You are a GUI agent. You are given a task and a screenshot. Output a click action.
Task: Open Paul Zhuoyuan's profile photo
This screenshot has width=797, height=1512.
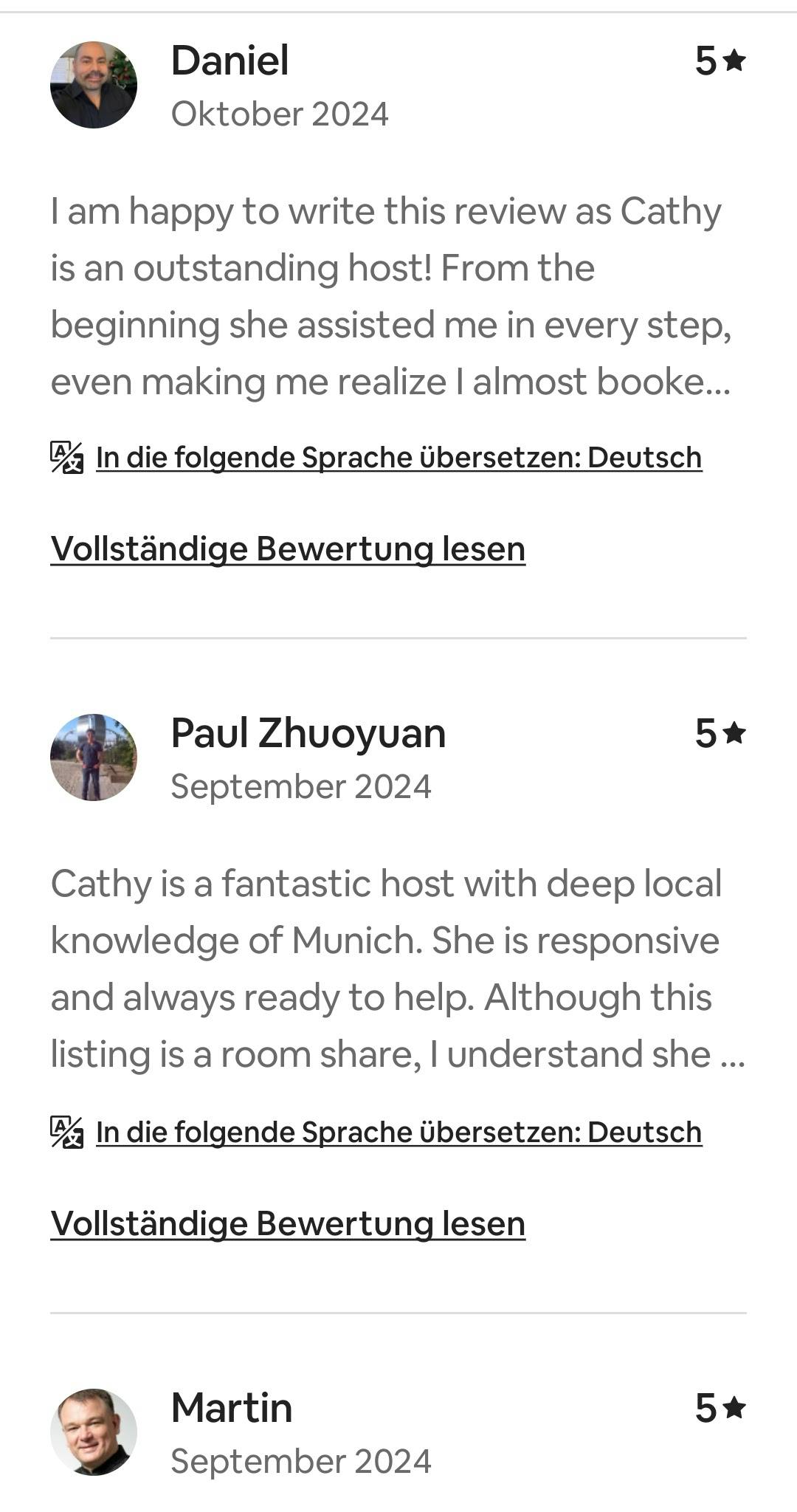pos(94,757)
